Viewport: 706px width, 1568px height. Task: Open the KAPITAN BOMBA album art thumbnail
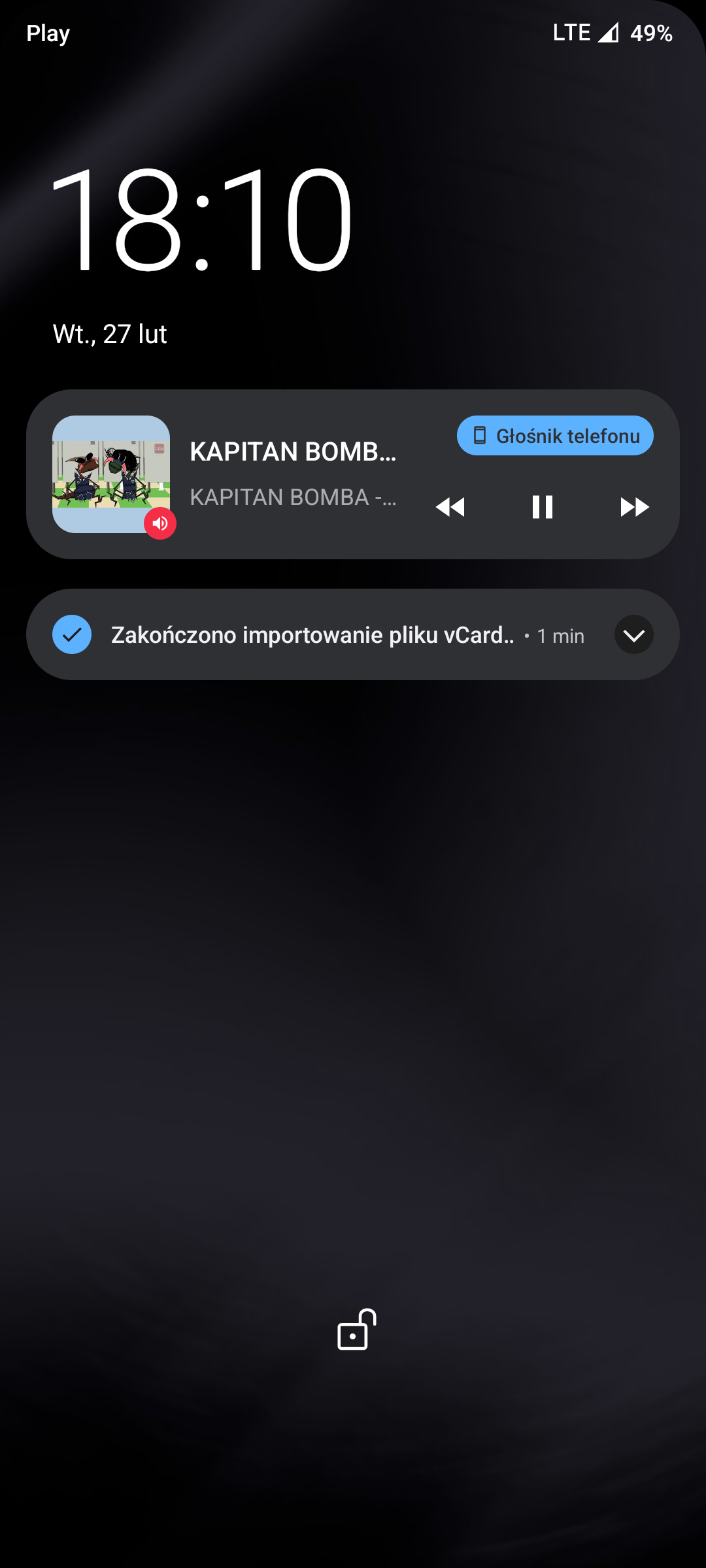tap(111, 474)
